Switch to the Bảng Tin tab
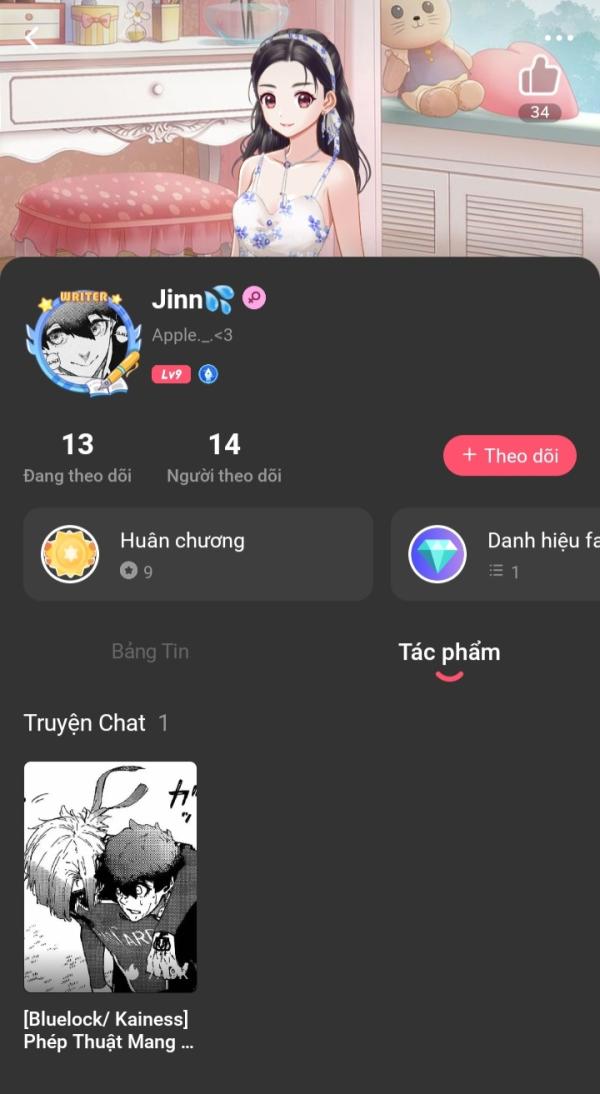This screenshot has height=1094, width=600. [x=150, y=652]
